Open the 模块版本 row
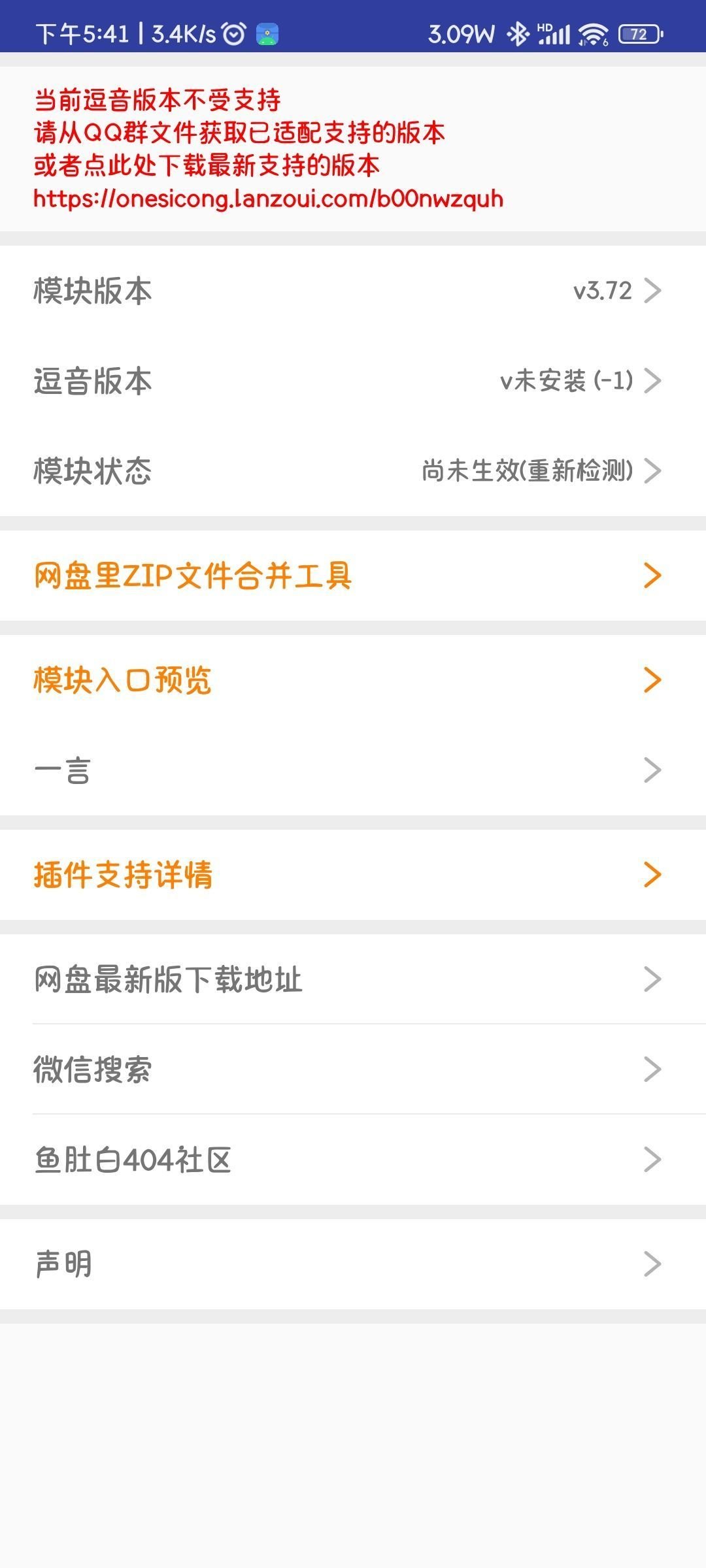This screenshot has height=1568, width=706. click(x=353, y=291)
